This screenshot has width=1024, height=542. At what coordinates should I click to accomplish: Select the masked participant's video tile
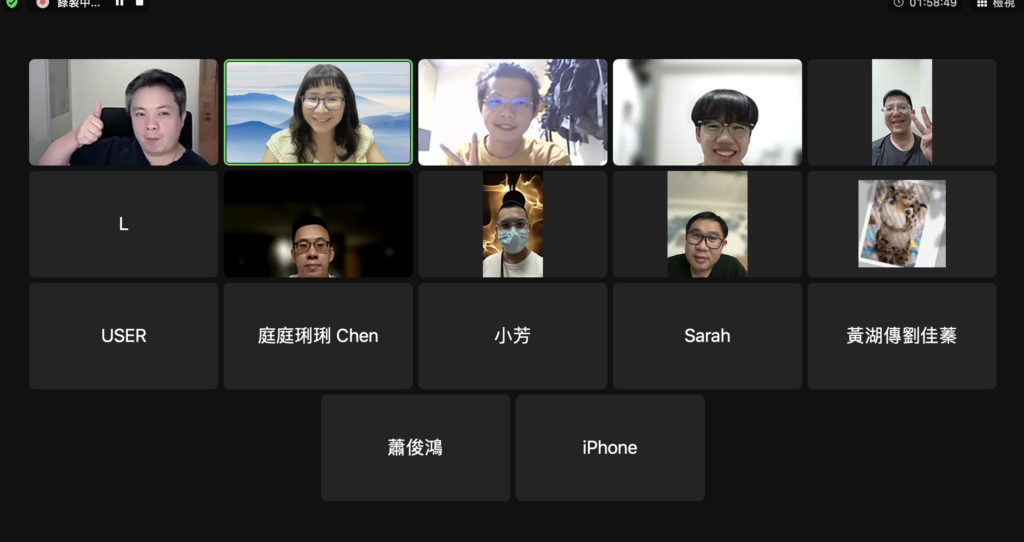click(512, 224)
